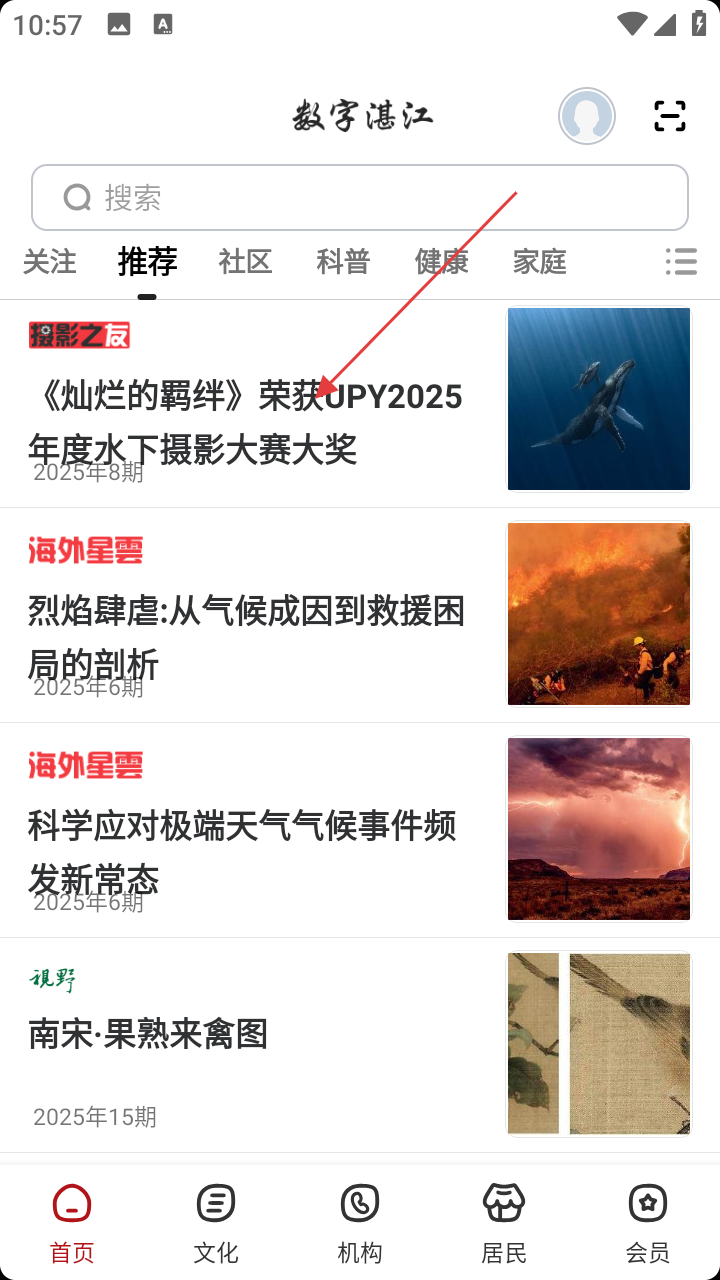Open the 会员 bottom tab

coord(648,1222)
